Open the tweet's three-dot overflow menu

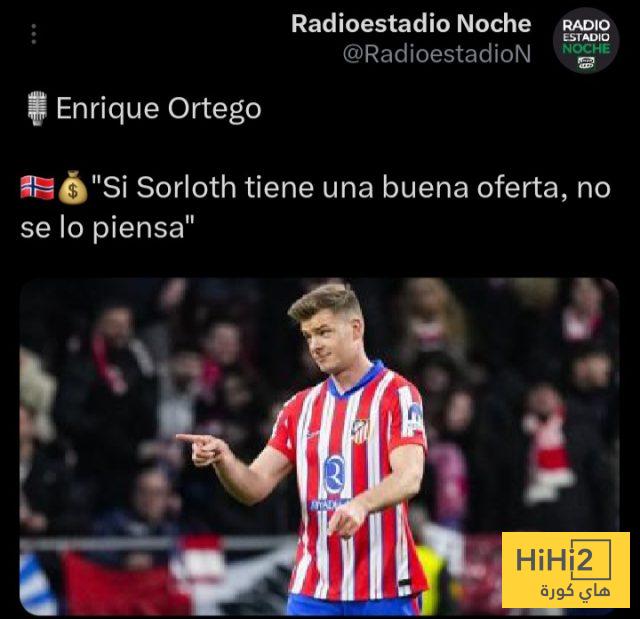[x=33, y=35]
